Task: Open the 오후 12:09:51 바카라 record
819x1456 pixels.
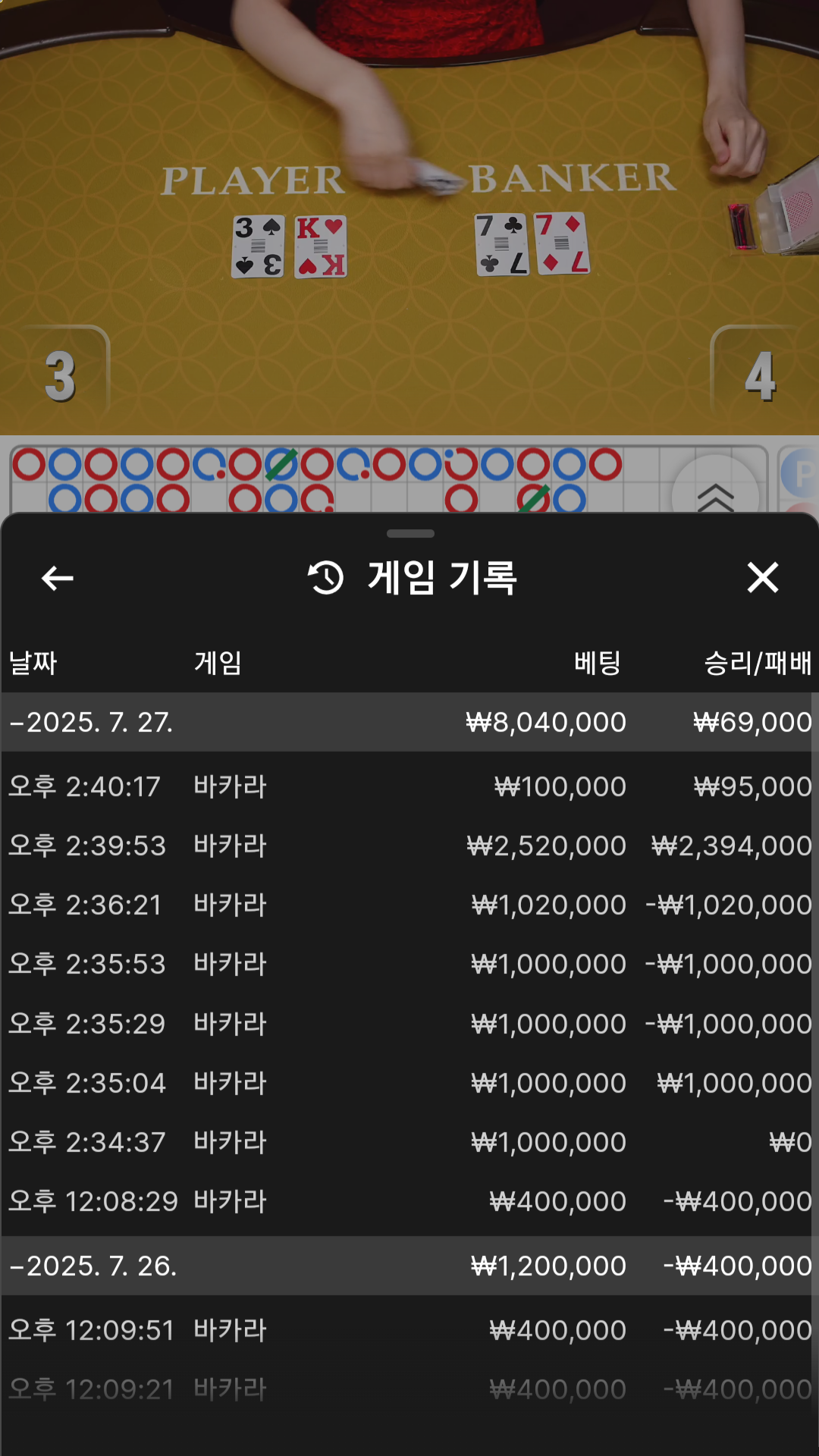Action: 409,1330
